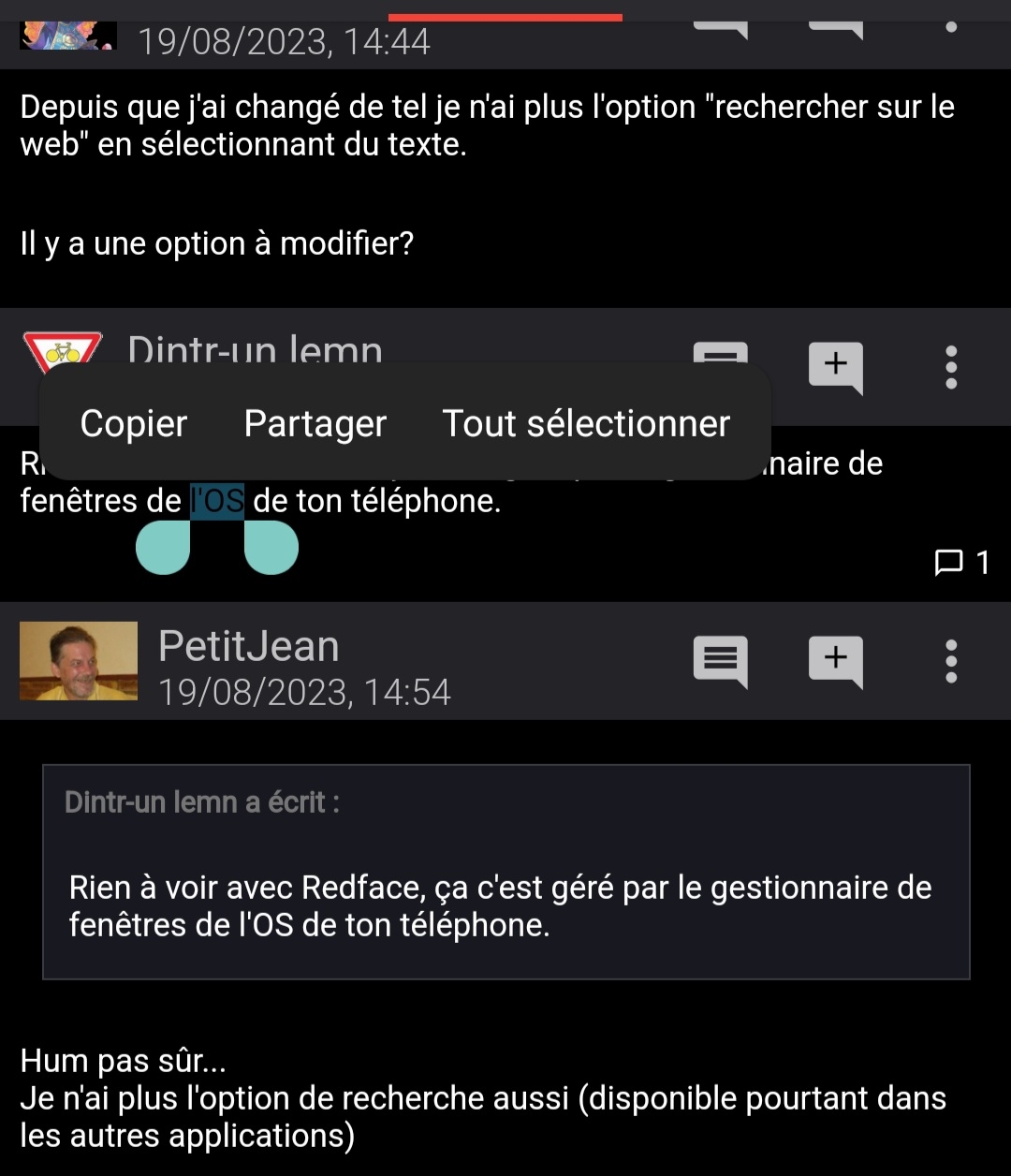This screenshot has height=1176, width=1011.
Task: Tap Copier in the text selection menu
Action: click(134, 423)
